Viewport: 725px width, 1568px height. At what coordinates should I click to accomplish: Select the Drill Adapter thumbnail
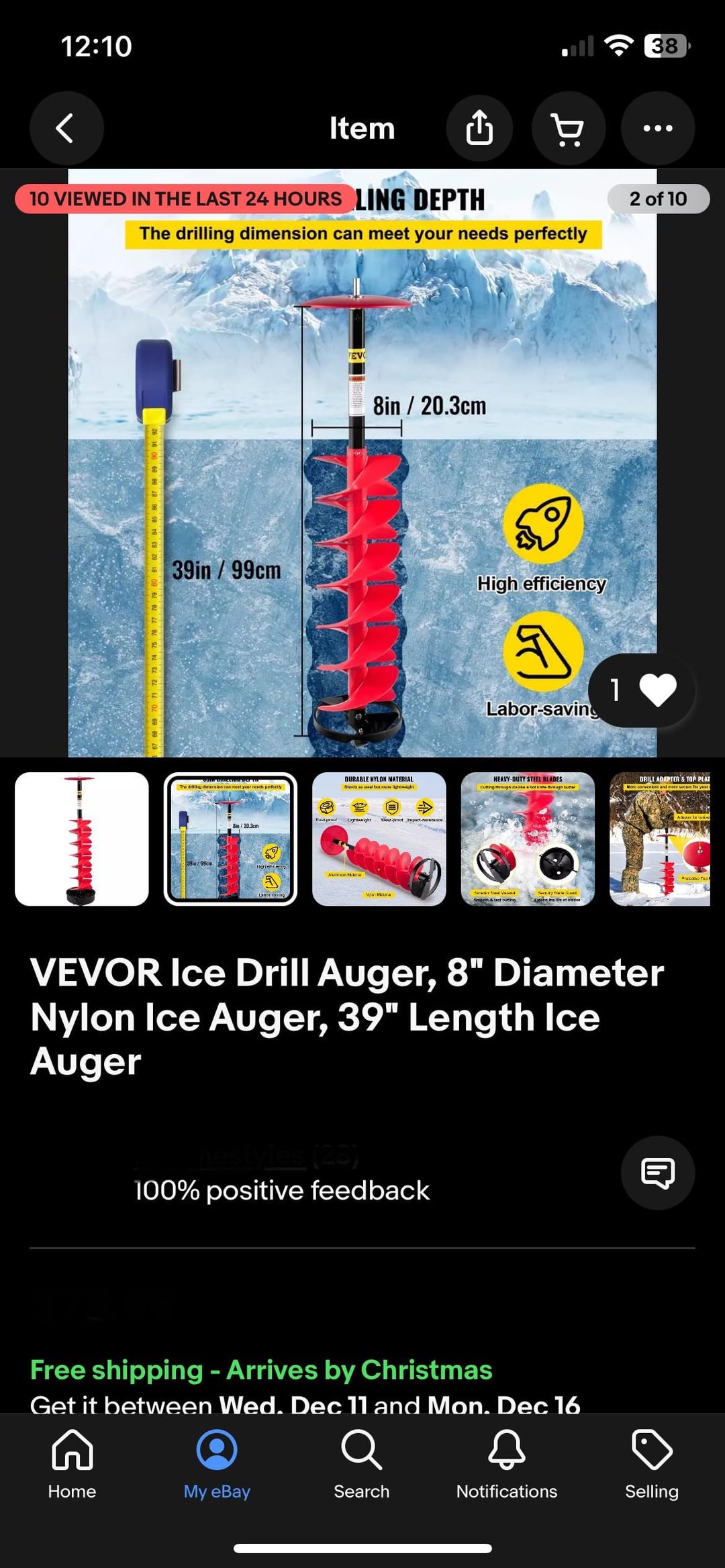(x=661, y=839)
